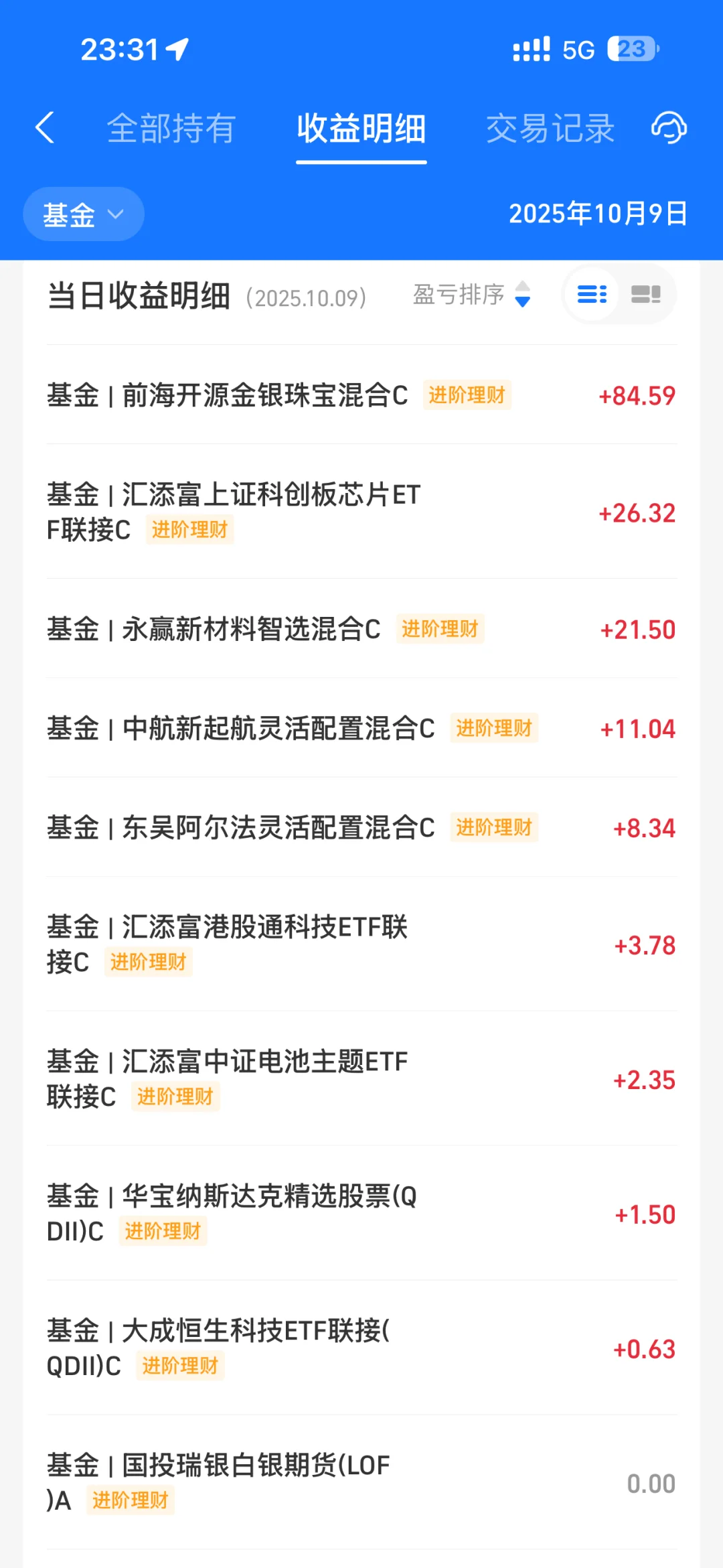Image resolution: width=723 pixels, height=1568 pixels.
Task: Expand the 基金 category dropdown
Action: tap(84, 215)
